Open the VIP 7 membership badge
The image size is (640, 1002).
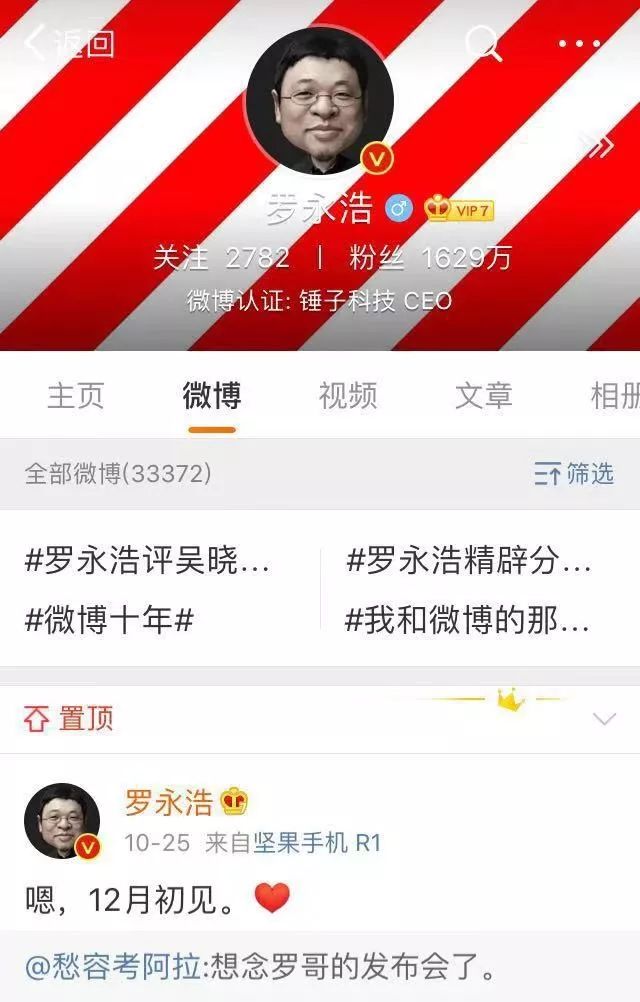point(459,210)
